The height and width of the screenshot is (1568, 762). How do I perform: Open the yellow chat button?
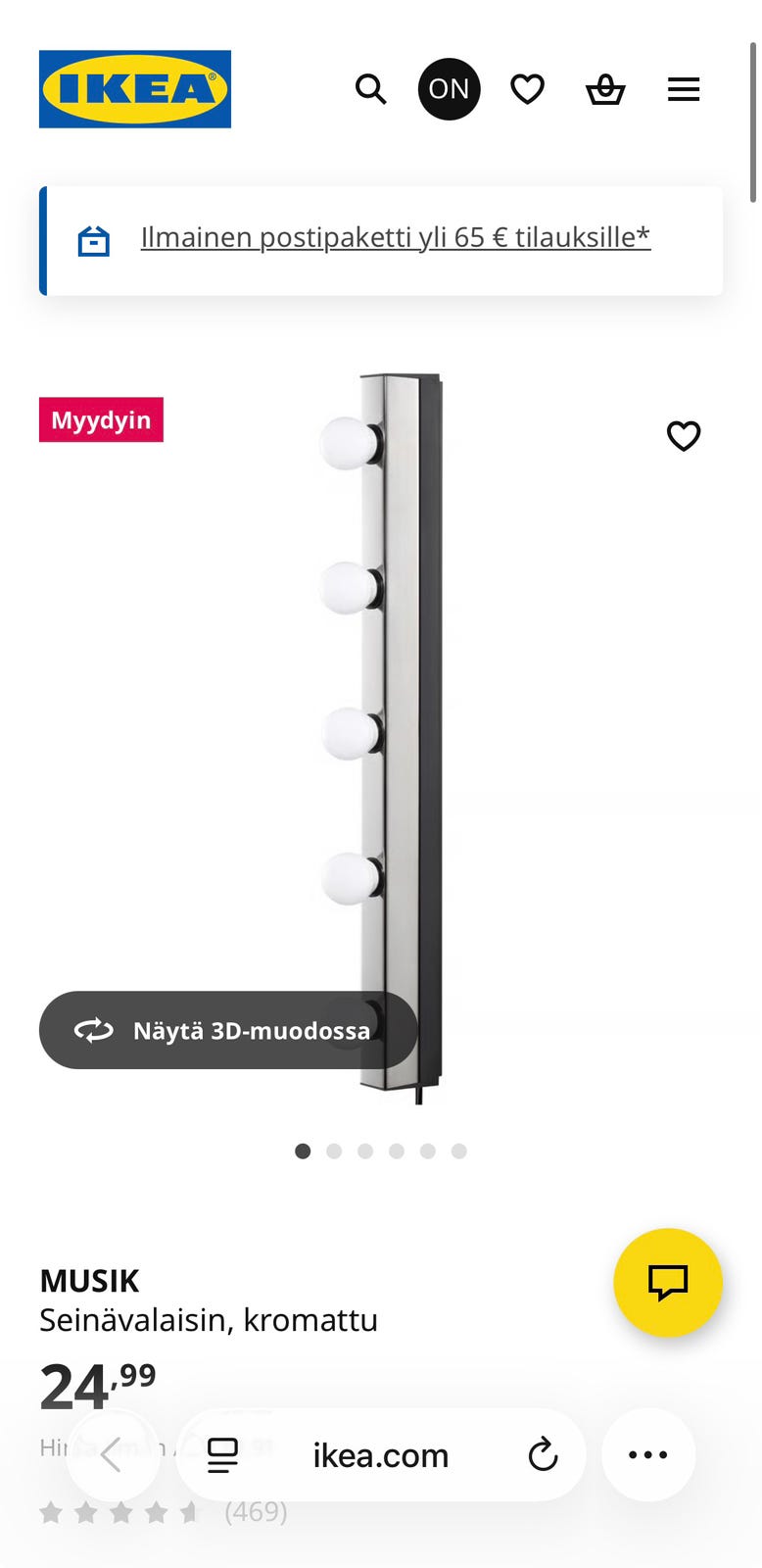pyautogui.click(x=668, y=1282)
